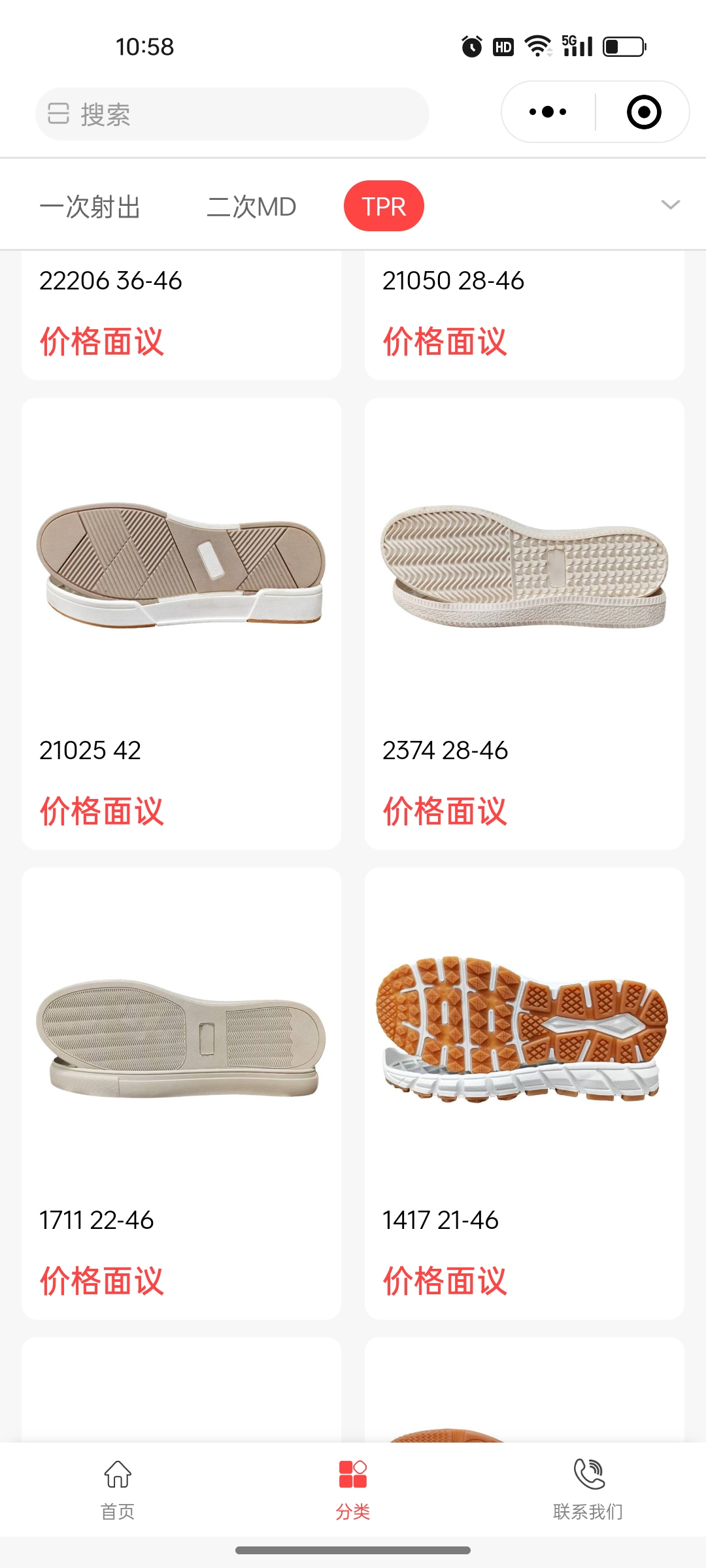Screen dimensions: 706x1568
Task: Expand the category list chevron
Action: pos(670,205)
